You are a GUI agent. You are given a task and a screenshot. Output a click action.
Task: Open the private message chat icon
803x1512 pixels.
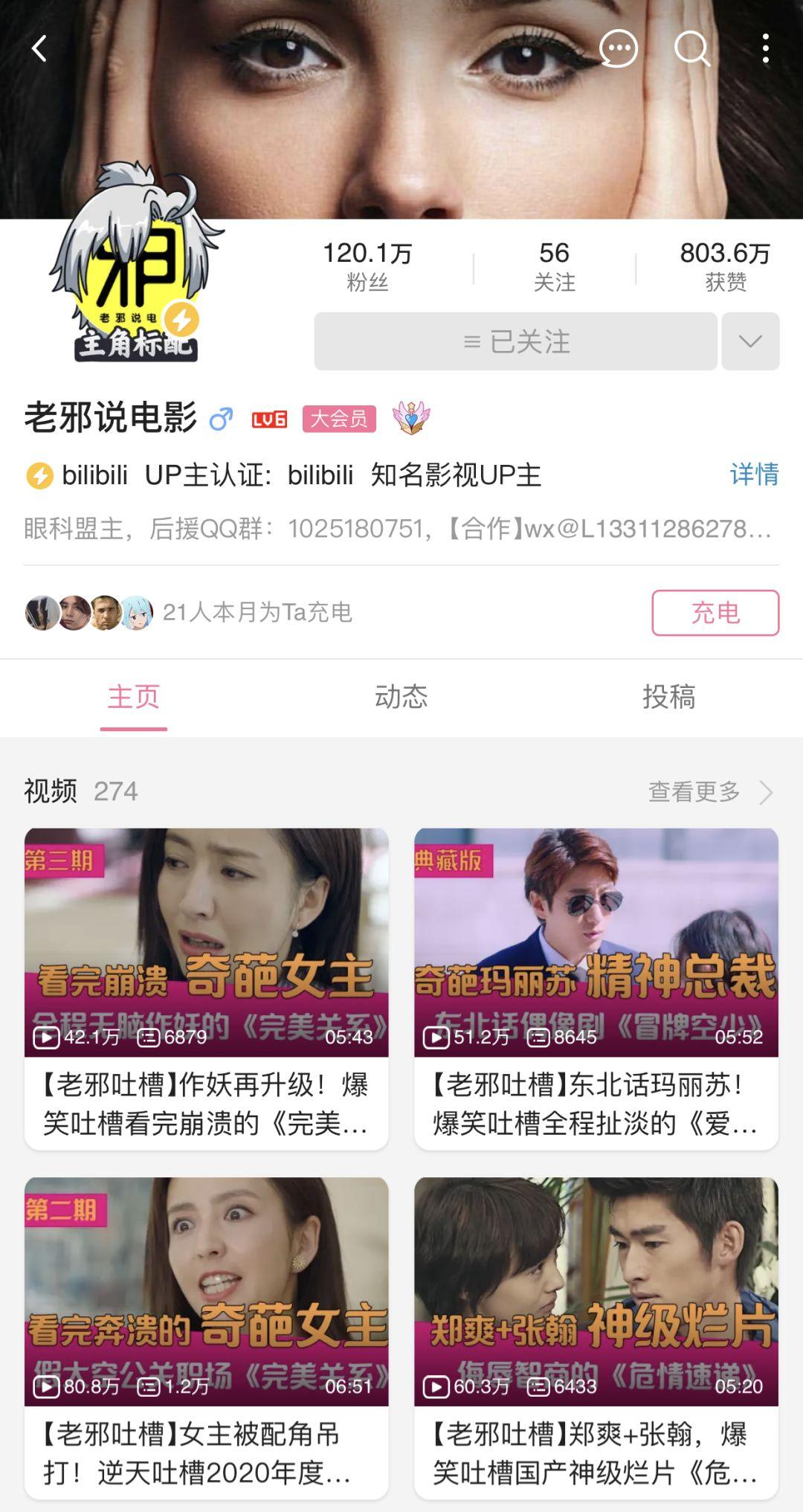619,49
